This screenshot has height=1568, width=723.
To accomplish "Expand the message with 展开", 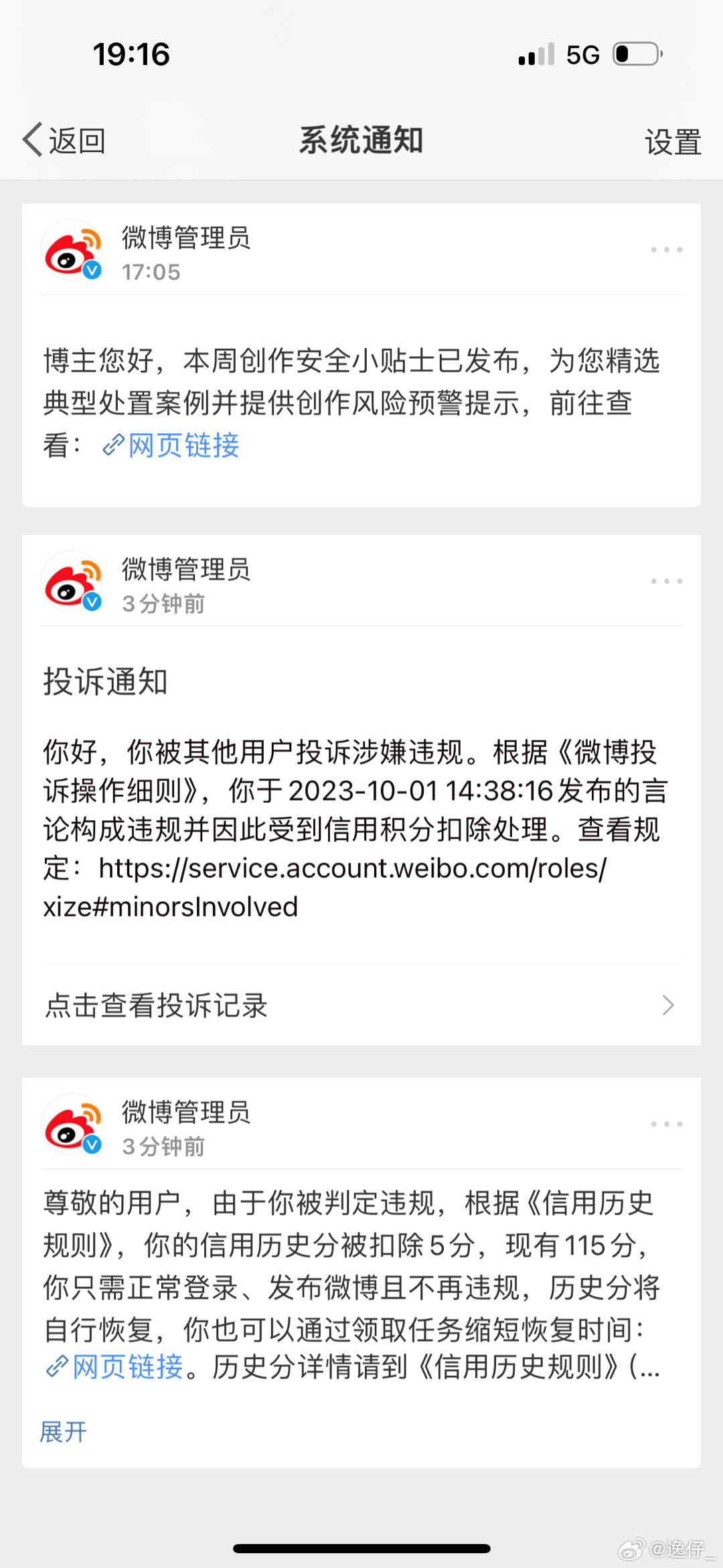I will point(64,1432).
